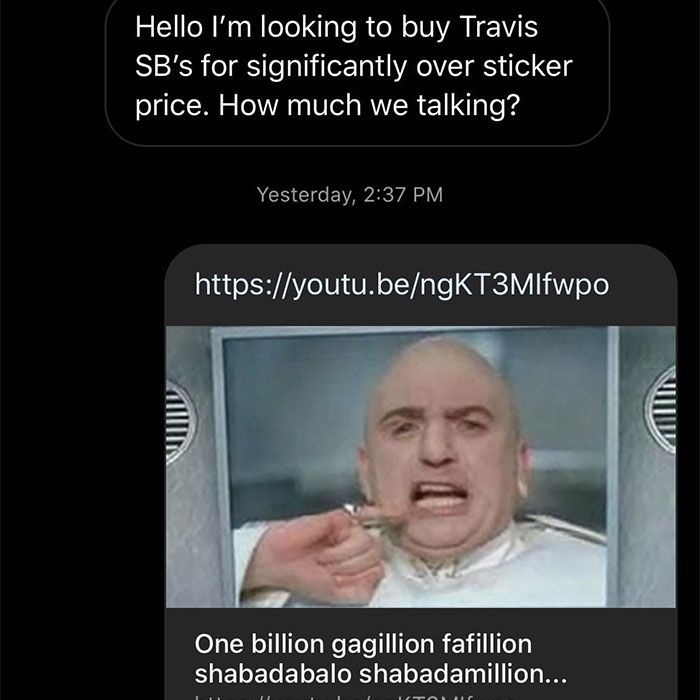This screenshot has height=700, width=700.
Task: Open the youtu.be/ngKT3MIfwpo link
Action: [400, 285]
